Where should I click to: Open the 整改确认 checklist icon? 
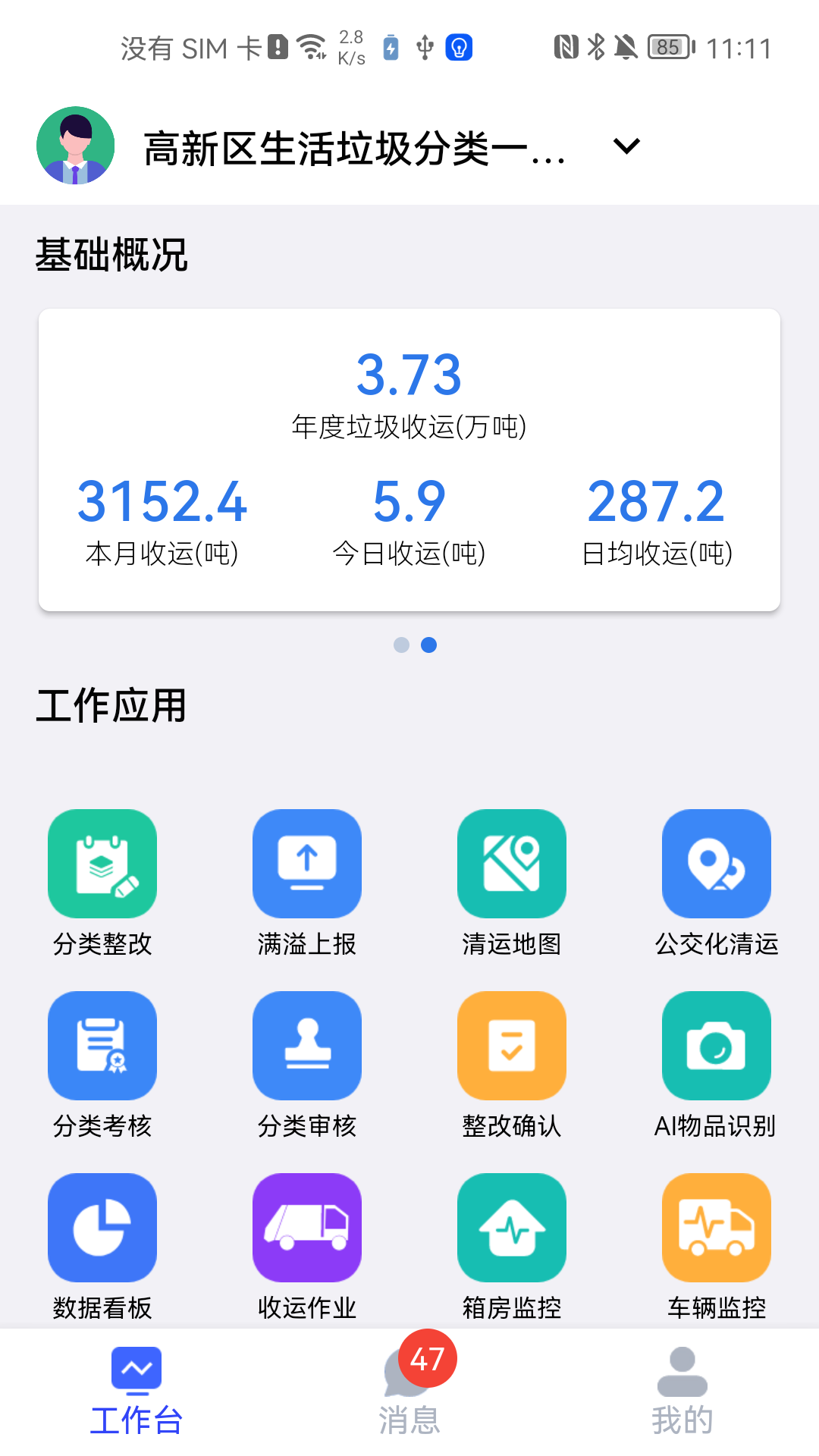[x=511, y=1045]
